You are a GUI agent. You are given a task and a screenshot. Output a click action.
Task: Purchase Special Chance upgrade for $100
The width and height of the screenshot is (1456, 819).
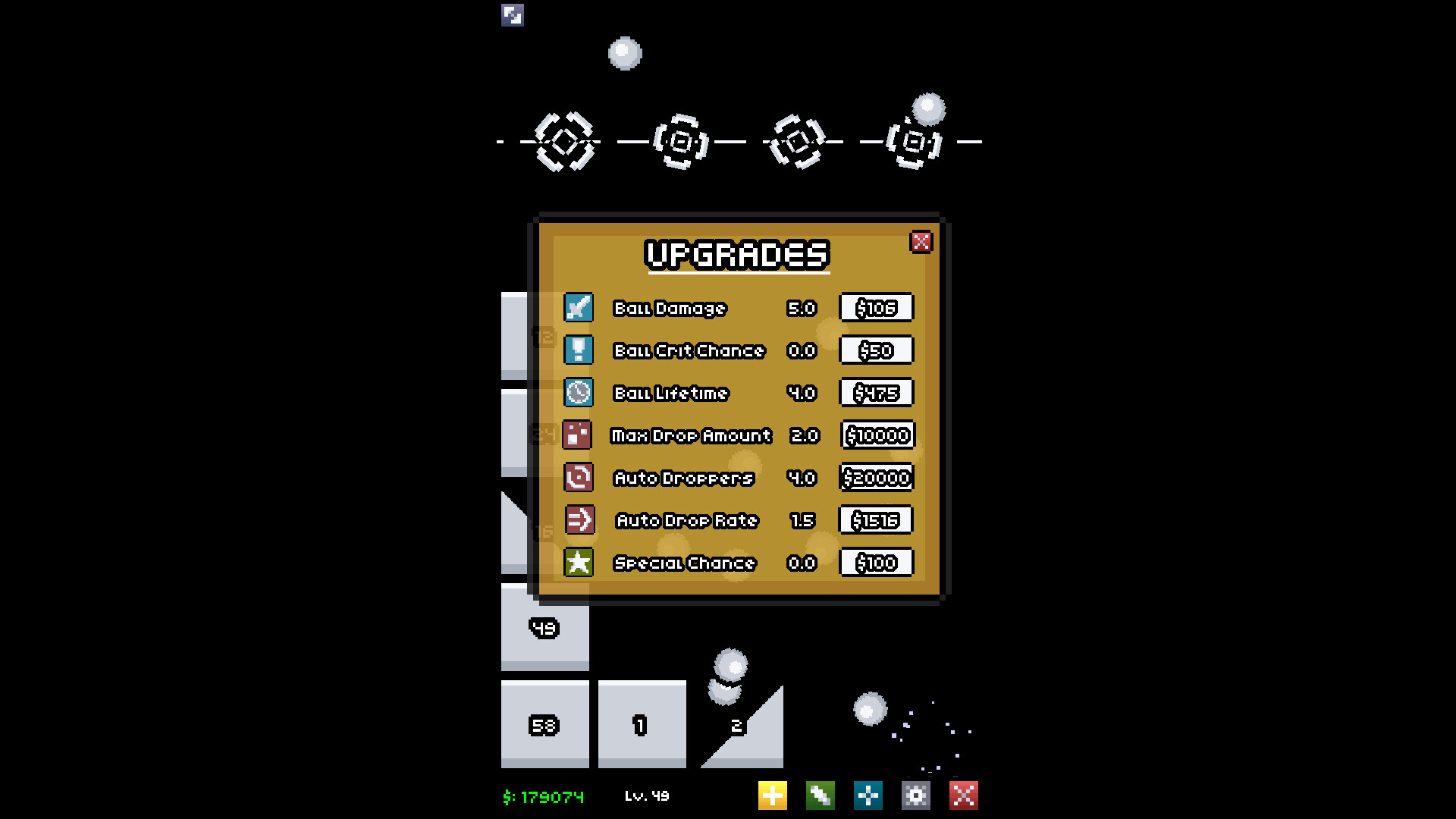click(x=876, y=563)
